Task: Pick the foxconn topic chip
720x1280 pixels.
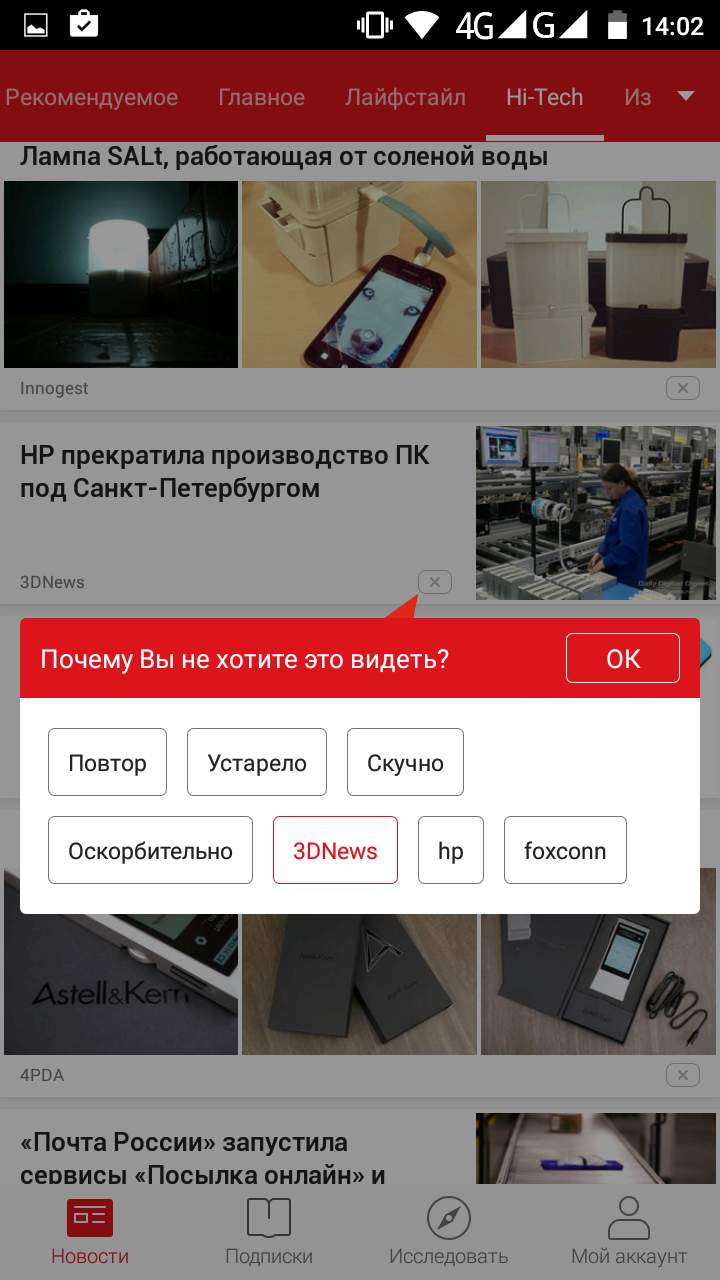Action: [565, 850]
